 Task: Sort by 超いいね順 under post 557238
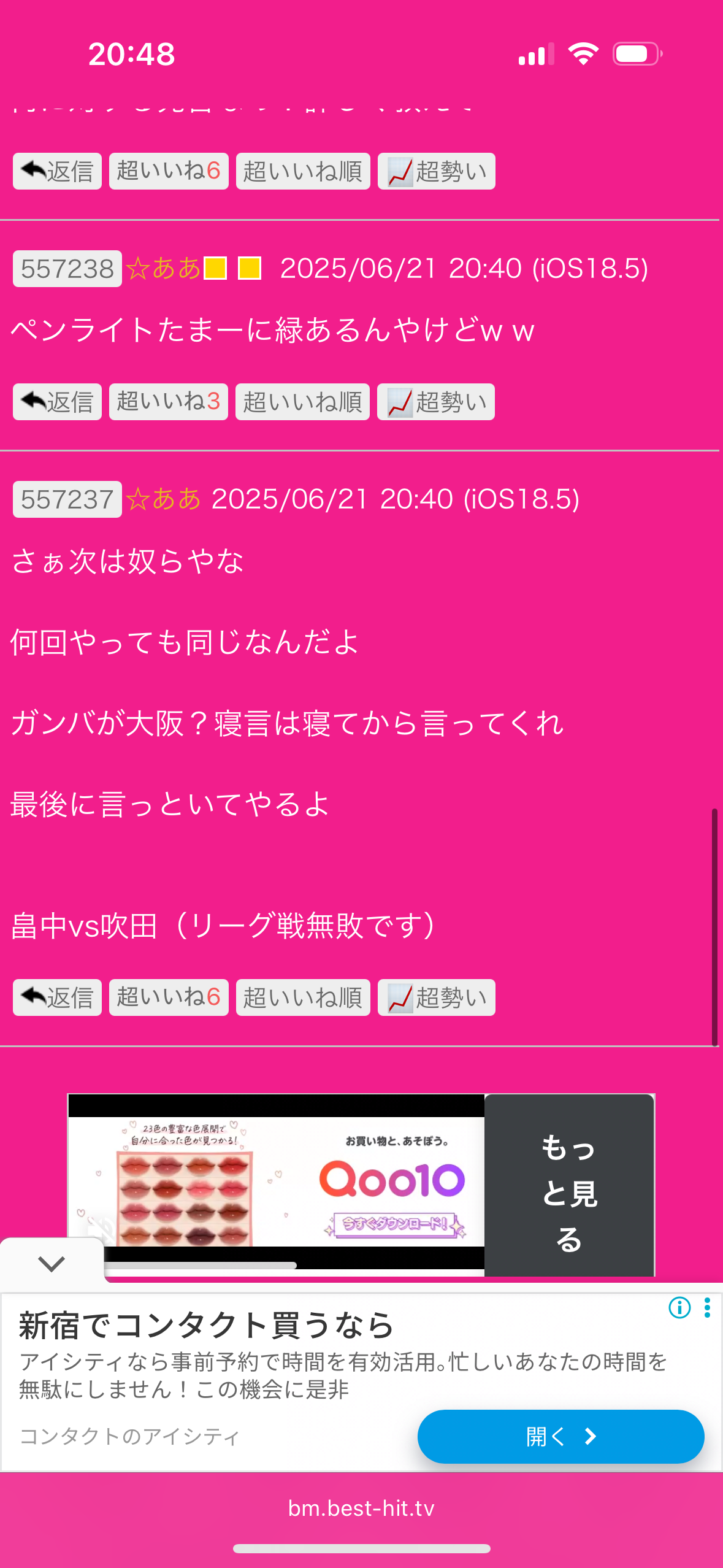pos(302,402)
